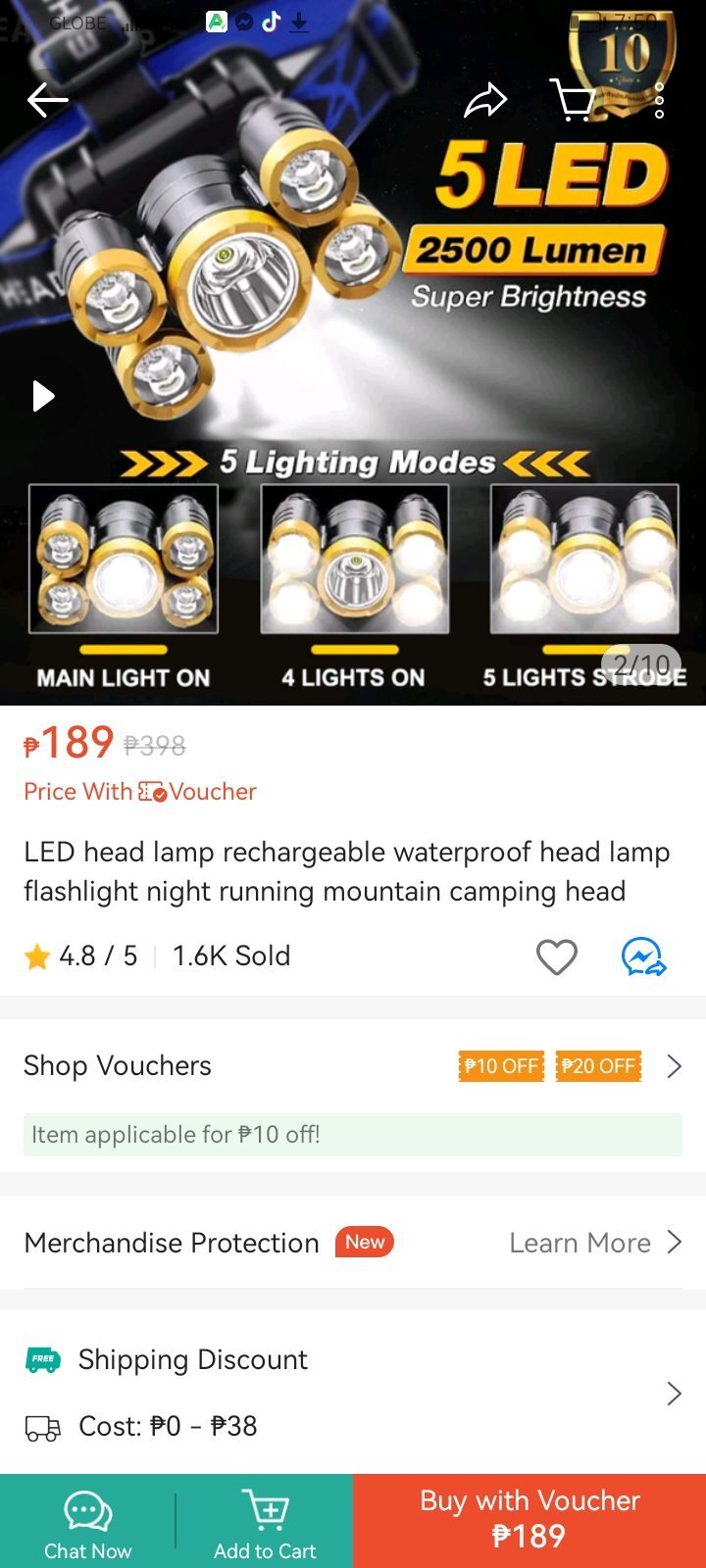Share this head lamp product
This screenshot has height=1568, width=706.
484,100
